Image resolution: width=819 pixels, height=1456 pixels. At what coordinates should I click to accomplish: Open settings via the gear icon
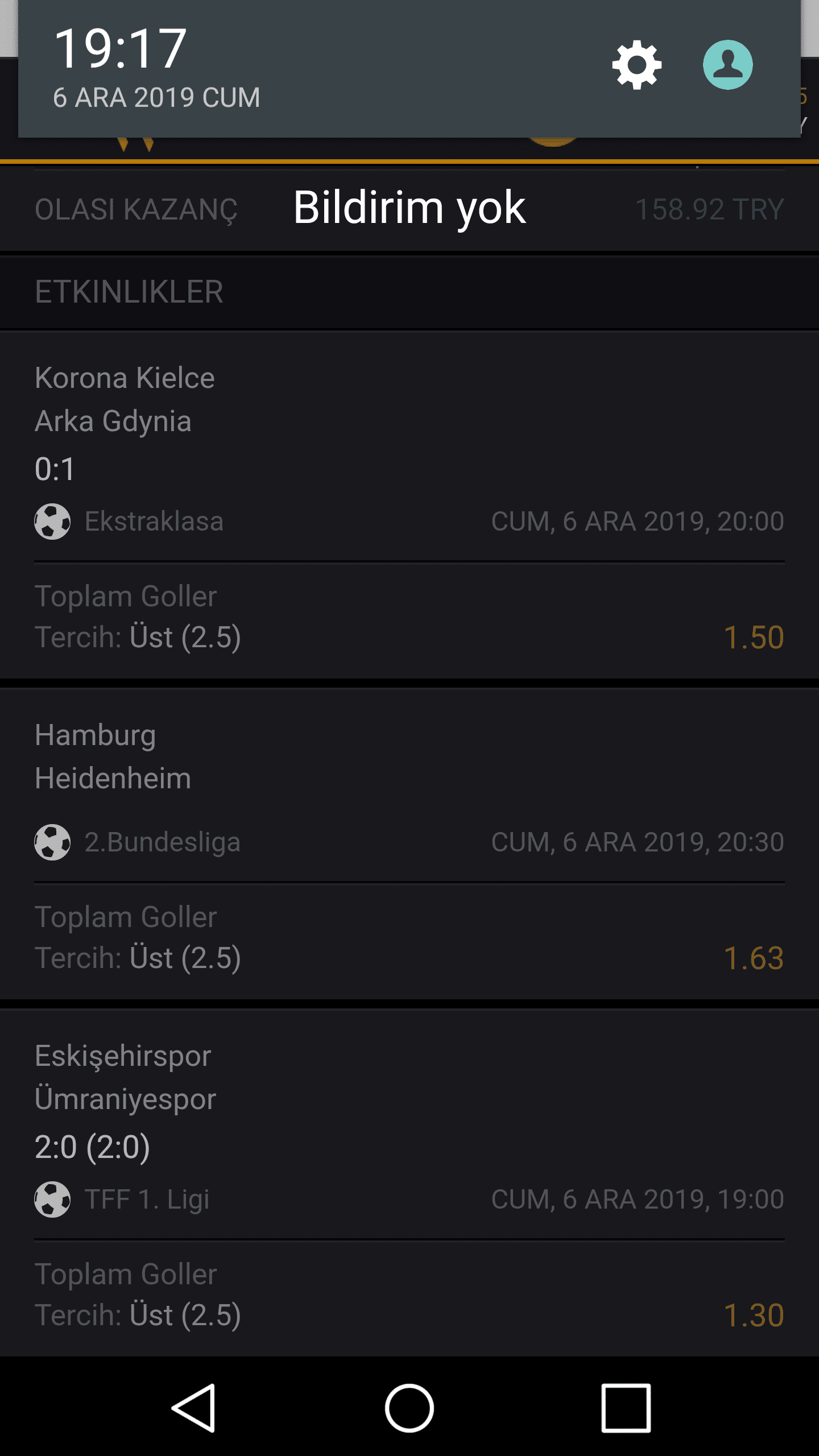[636, 65]
